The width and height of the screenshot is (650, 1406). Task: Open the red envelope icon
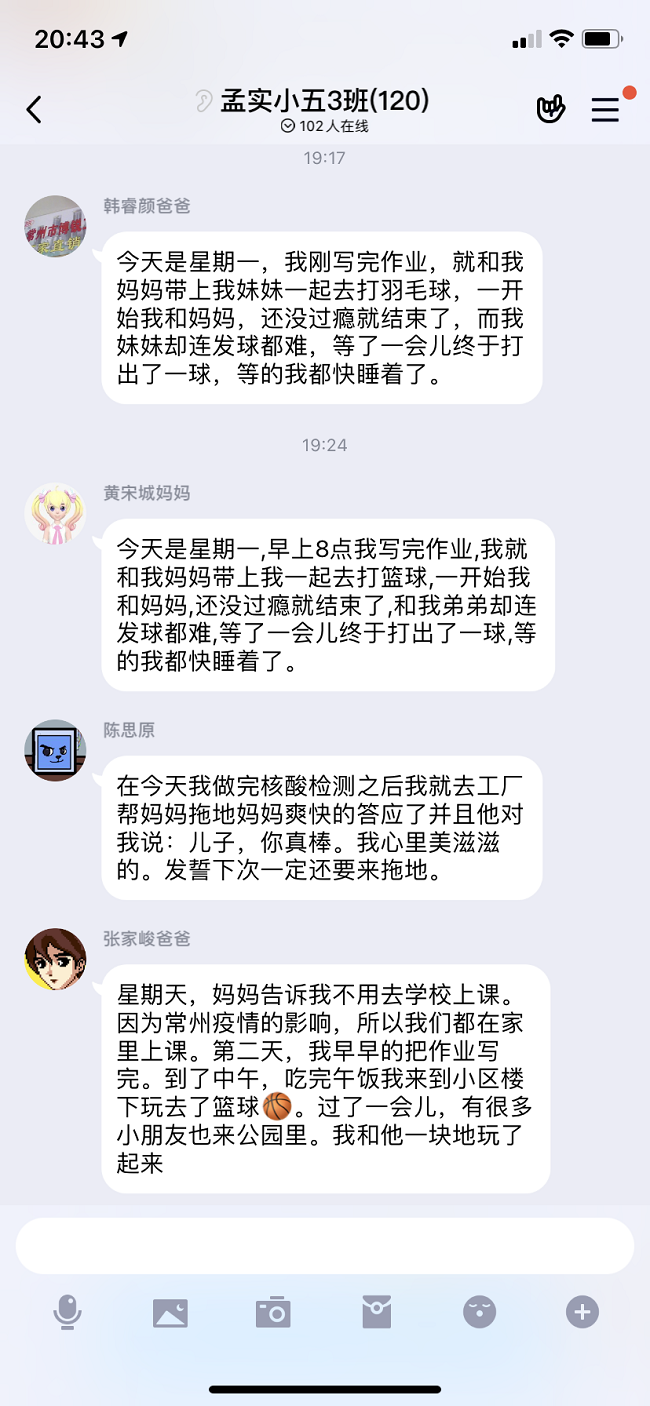[x=376, y=1312]
